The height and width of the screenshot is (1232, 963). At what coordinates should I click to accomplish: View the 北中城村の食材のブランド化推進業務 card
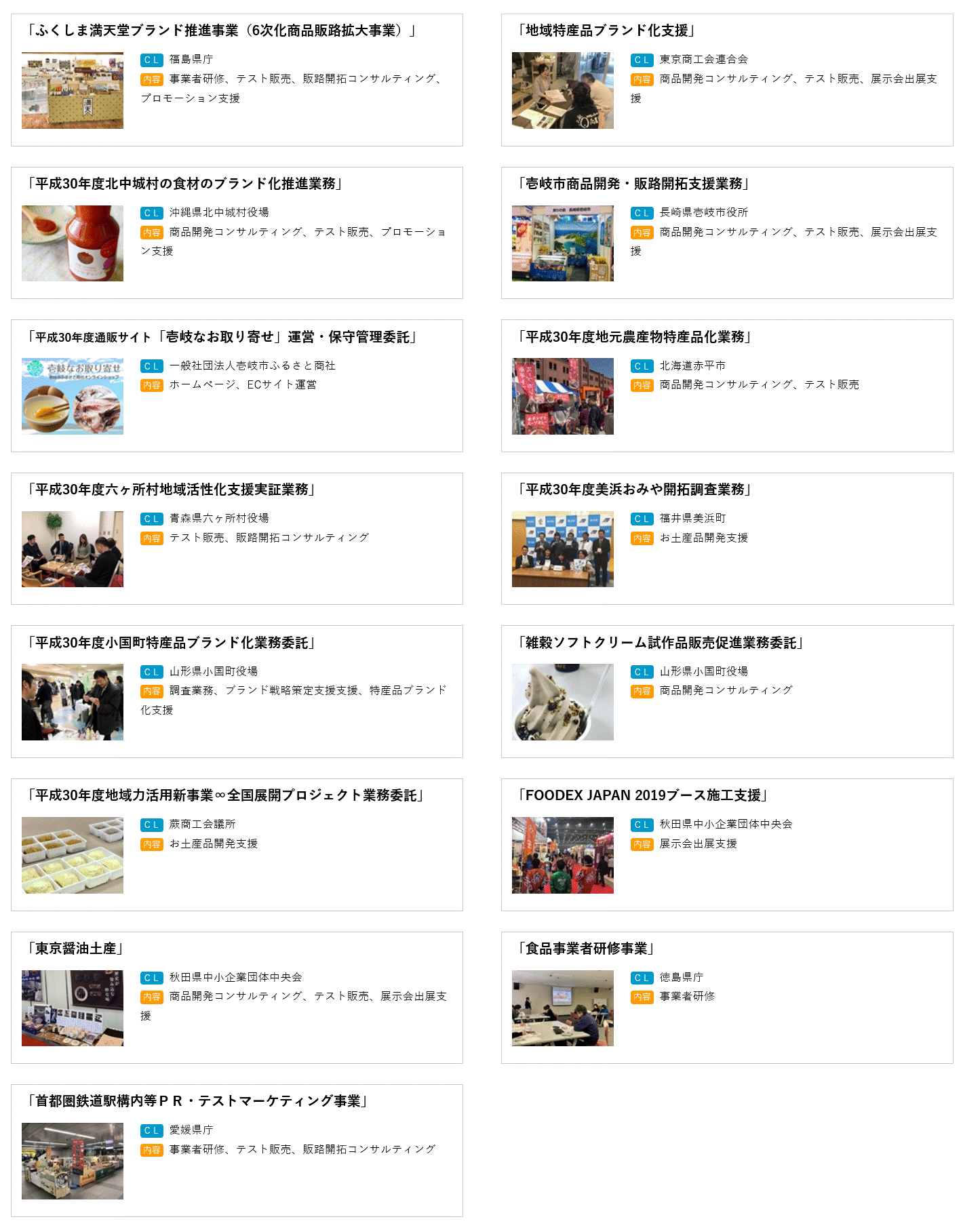pyautogui.click(x=237, y=233)
